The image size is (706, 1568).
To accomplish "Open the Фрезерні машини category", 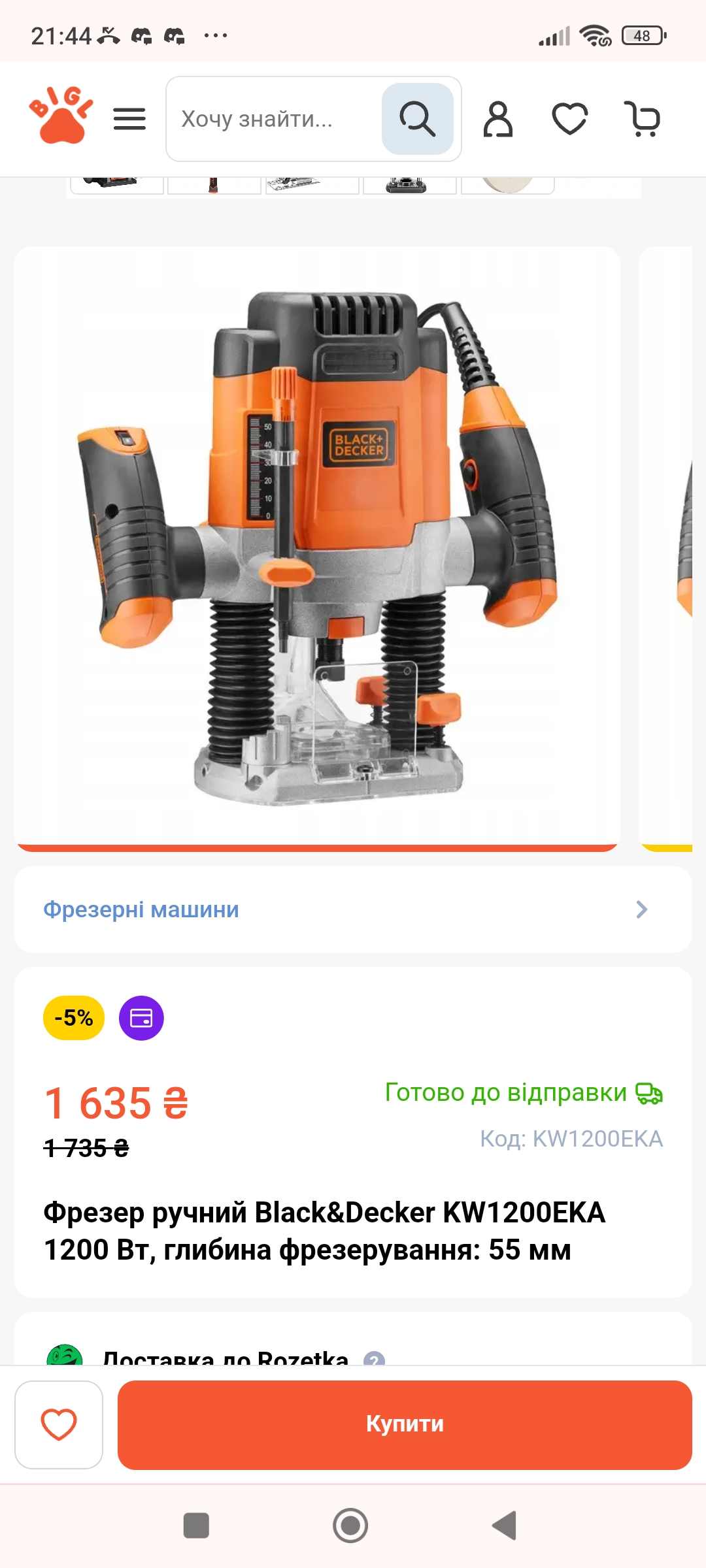I will [353, 909].
